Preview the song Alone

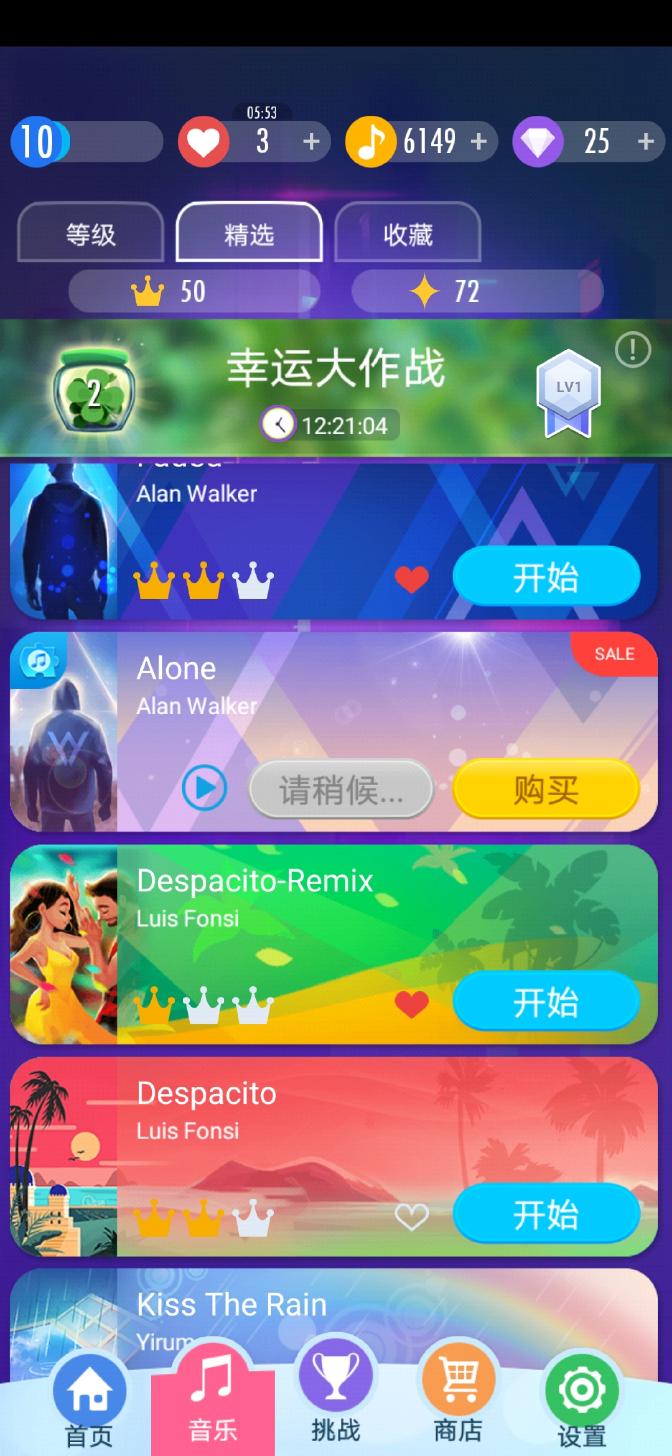(x=204, y=789)
